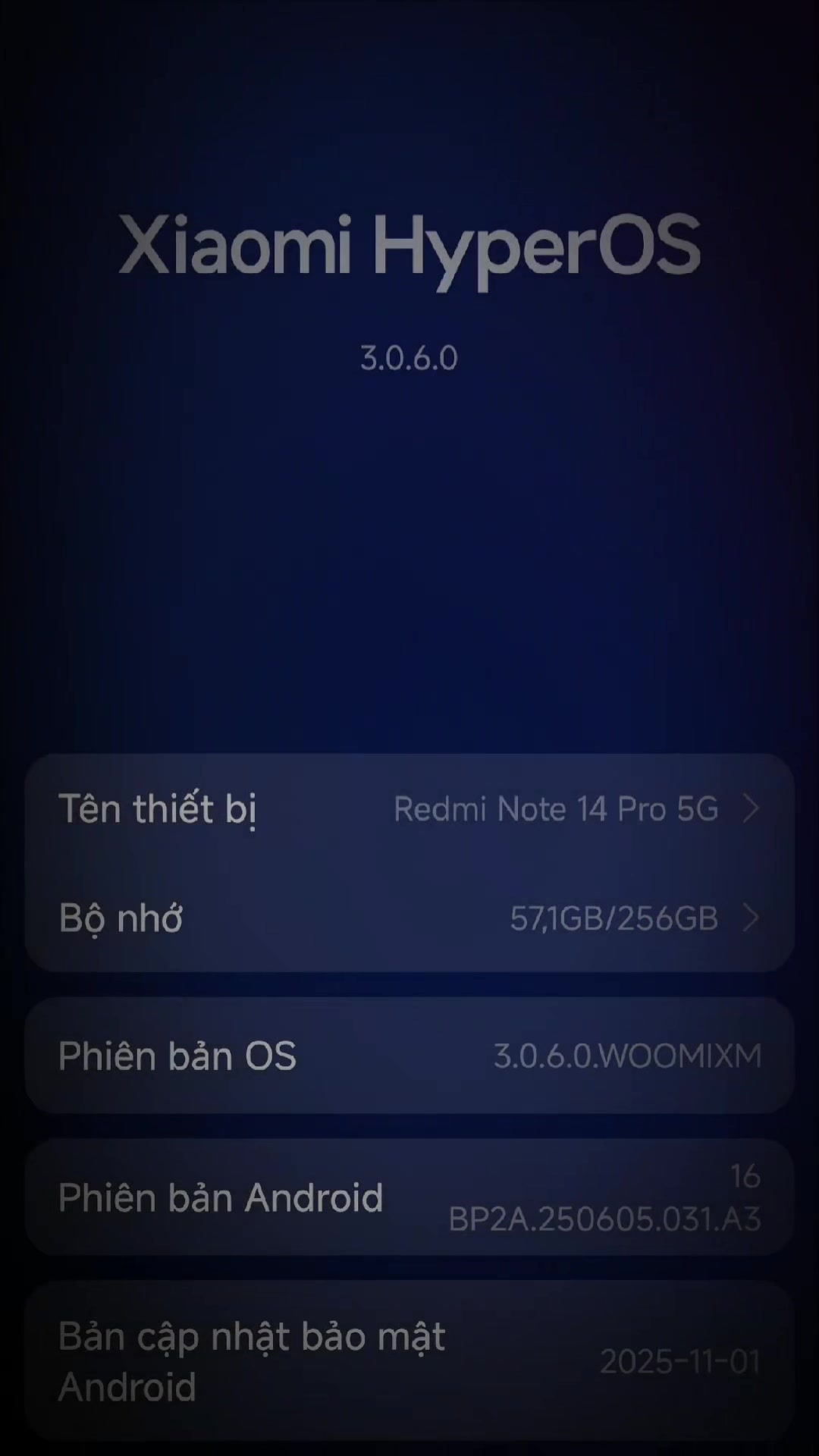Tap the Phiên bản OS row

(x=409, y=1056)
